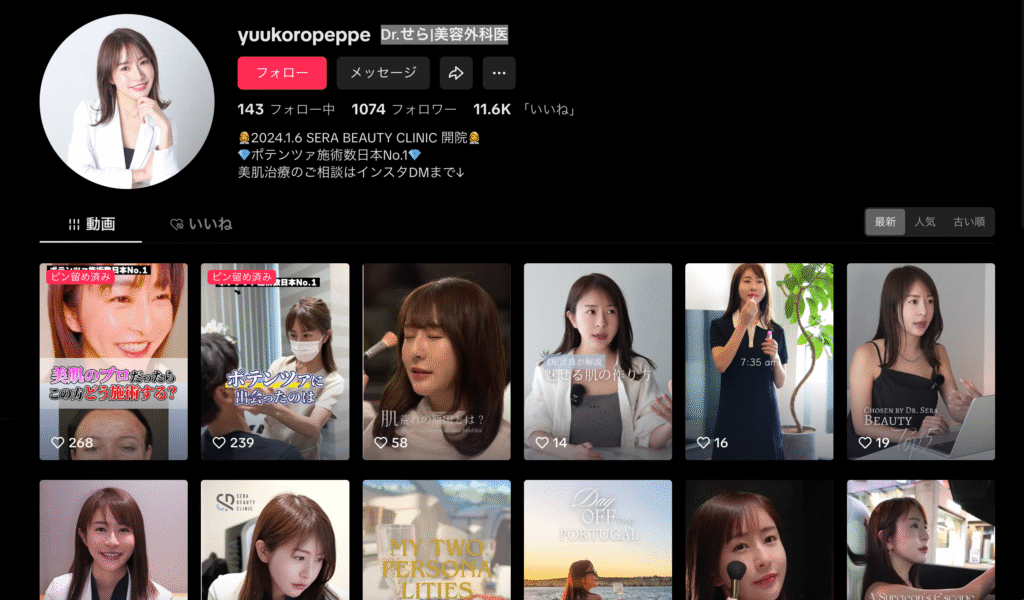
Task: Play the 肌荒れ video with 58 likes
Action: click(436, 361)
